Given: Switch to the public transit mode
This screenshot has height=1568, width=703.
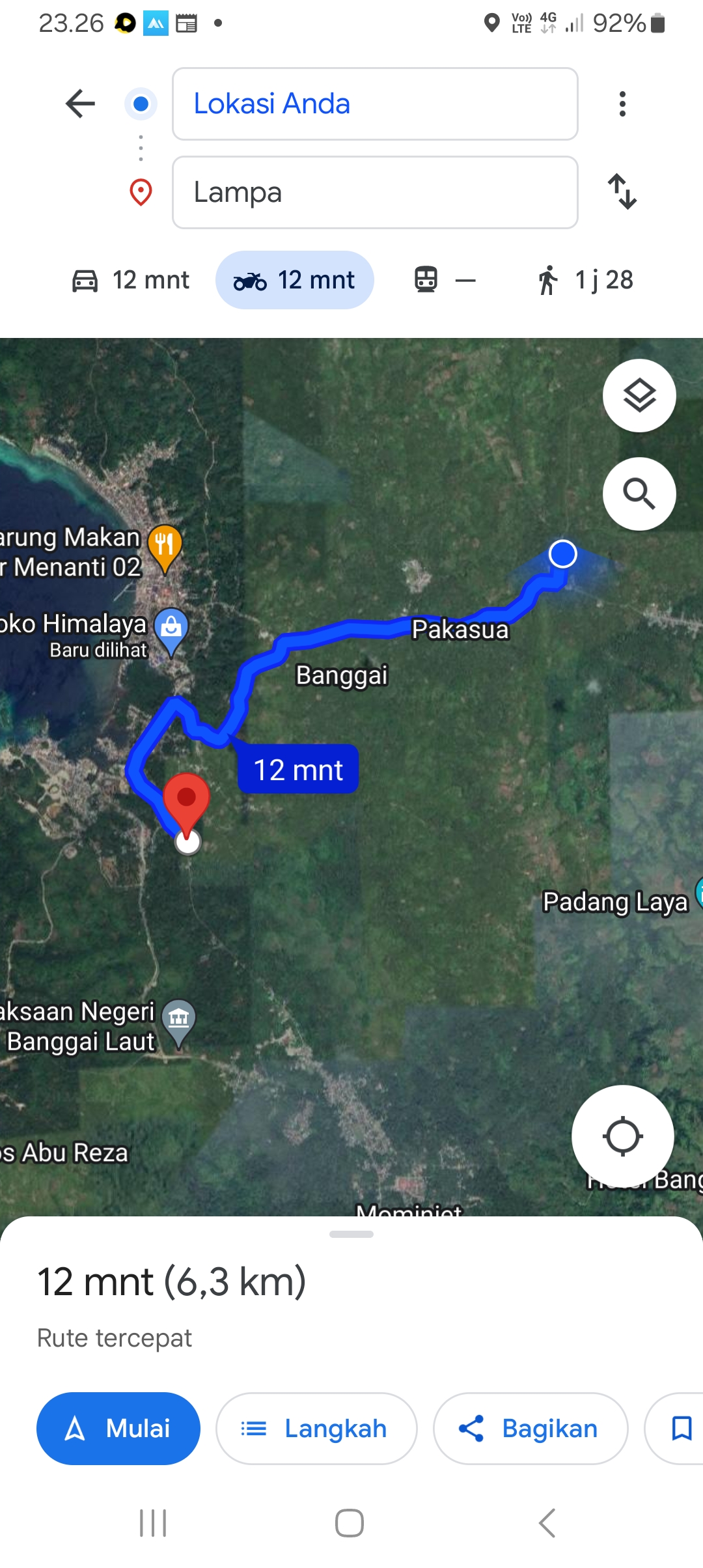Looking at the screenshot, I should (445, 280).
